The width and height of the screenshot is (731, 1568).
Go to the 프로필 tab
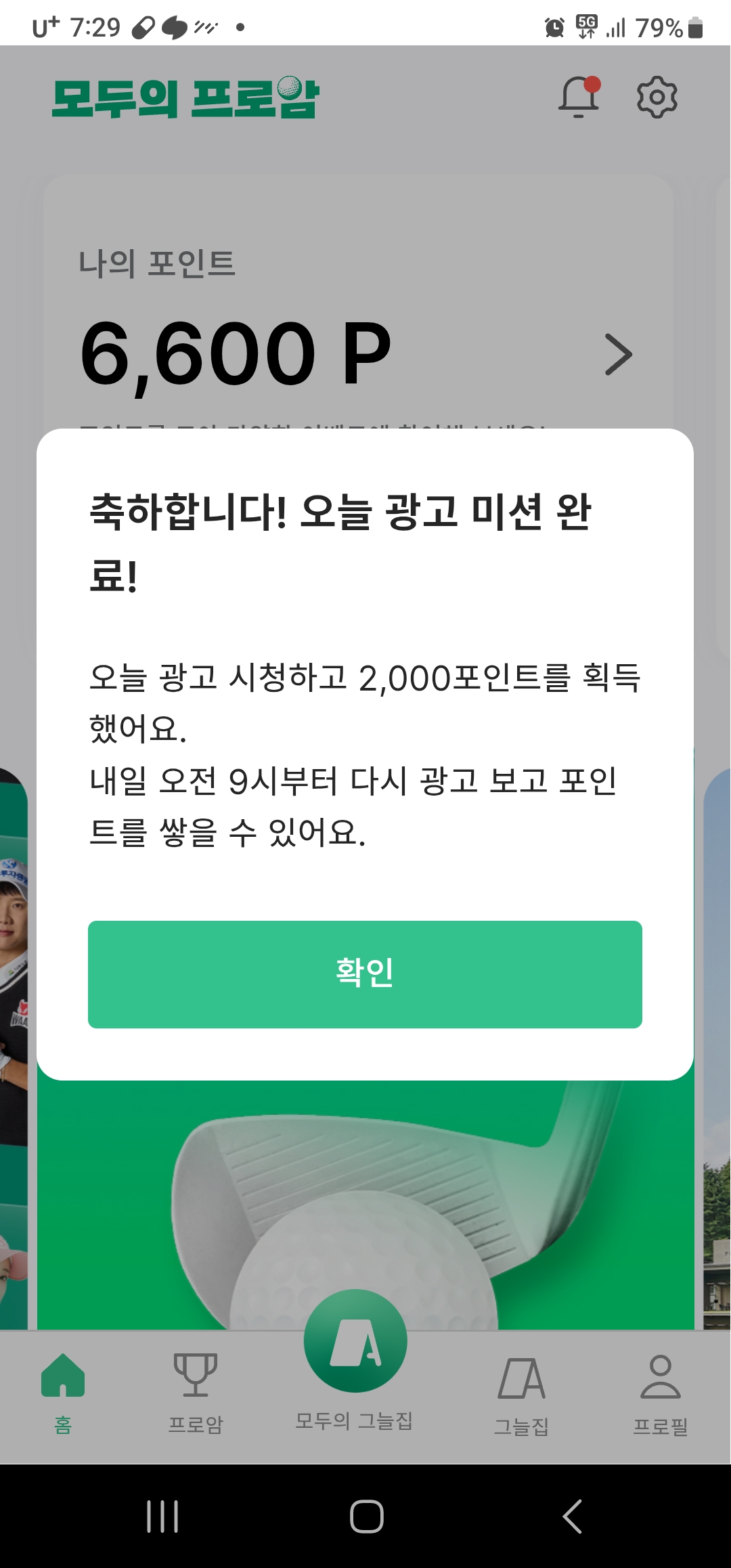click(660, 1395)
